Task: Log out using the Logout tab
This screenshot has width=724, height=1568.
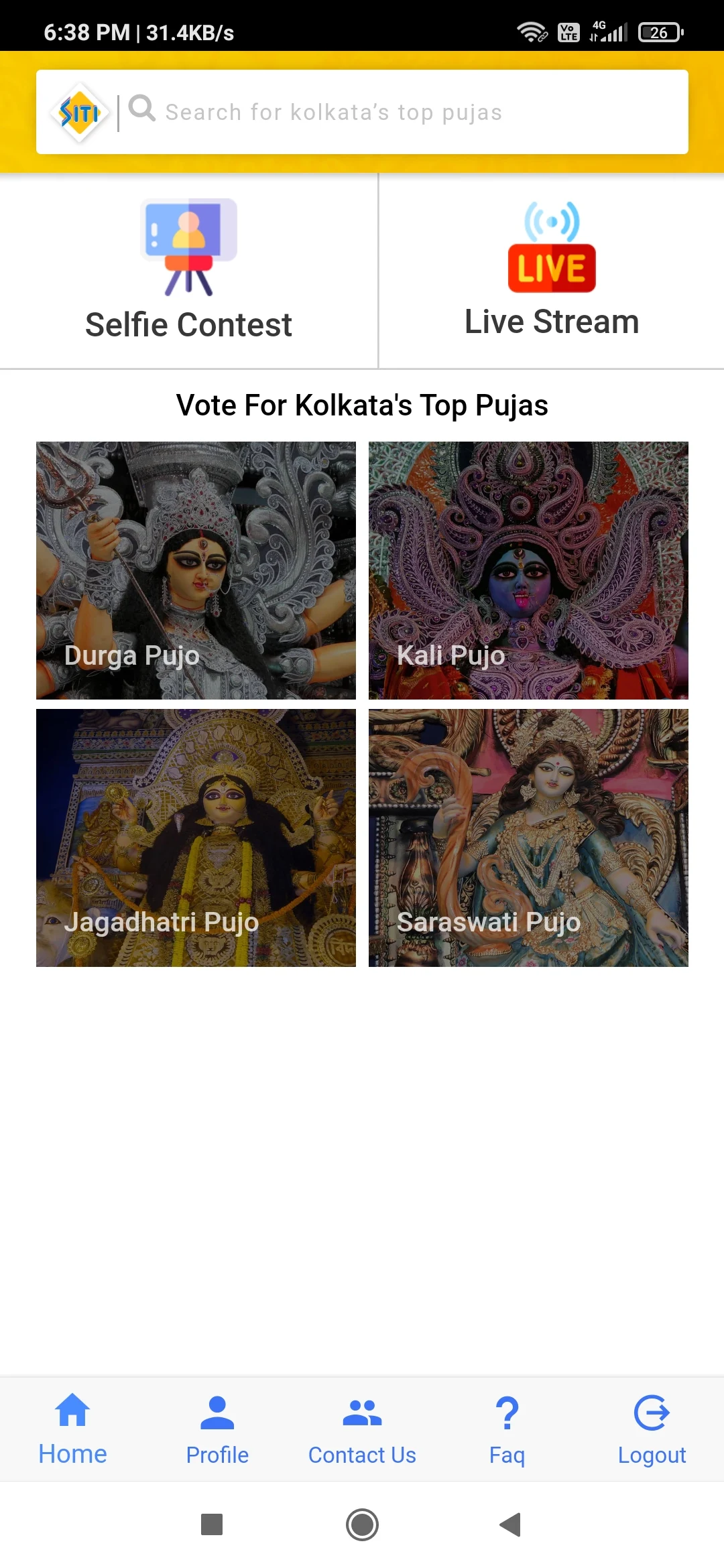Action: 652,1429
